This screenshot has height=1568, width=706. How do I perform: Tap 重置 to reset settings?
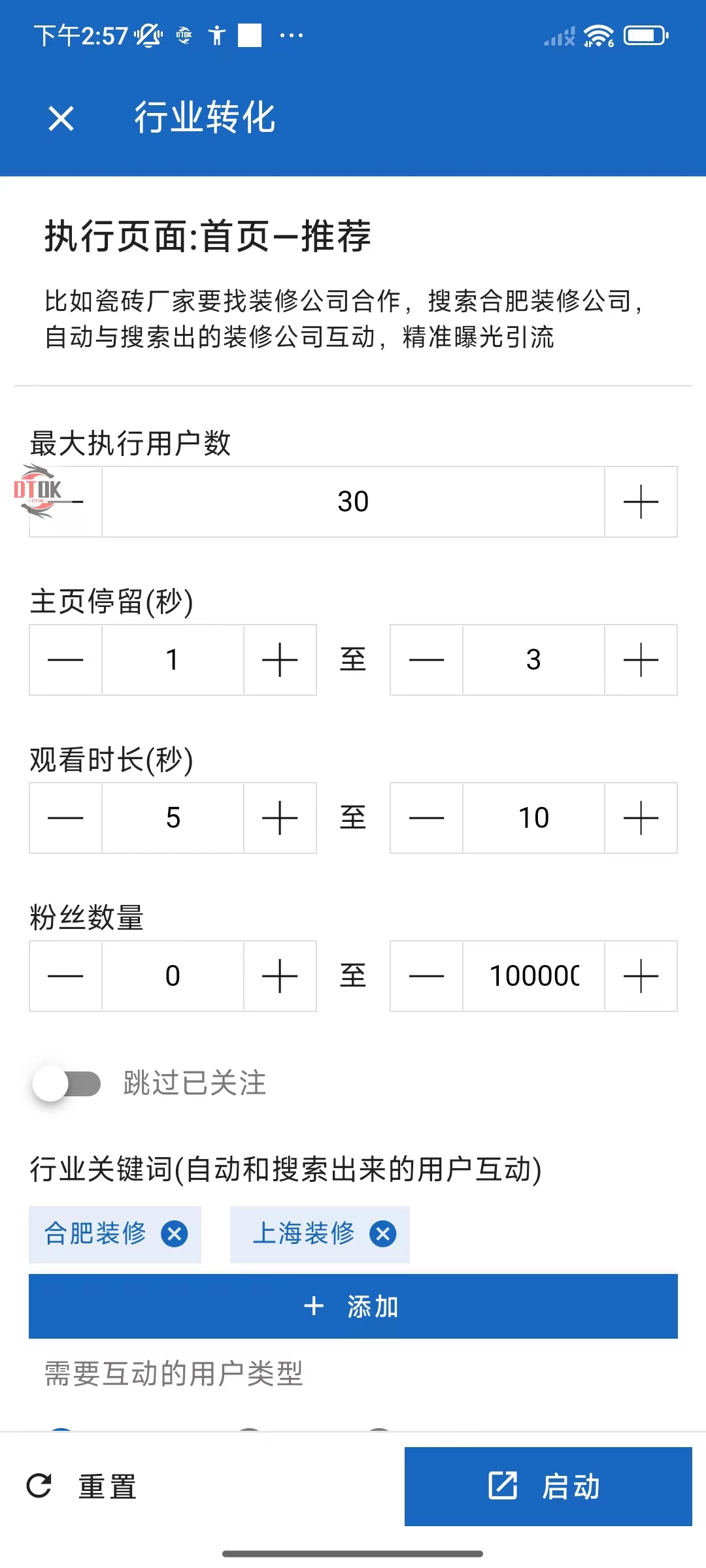(82, 1486)
